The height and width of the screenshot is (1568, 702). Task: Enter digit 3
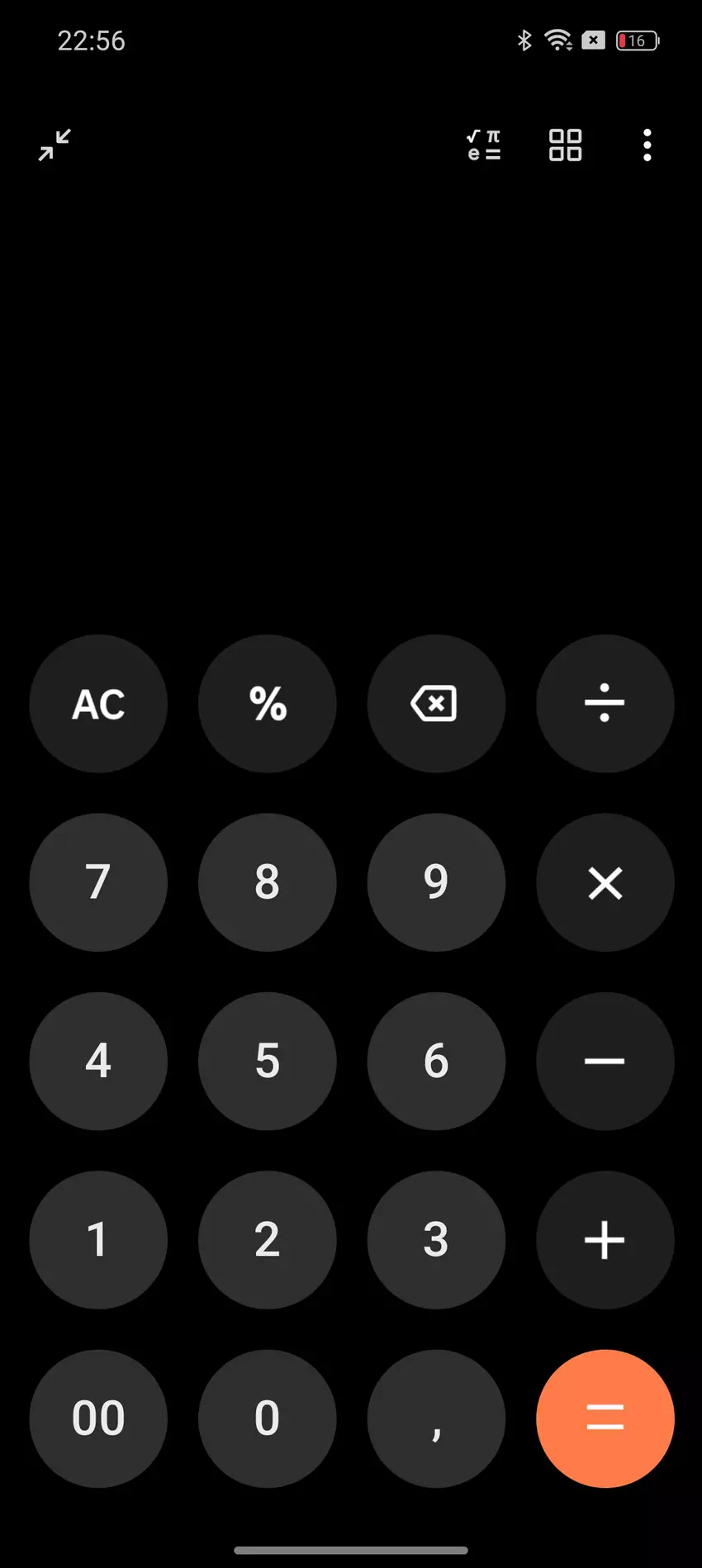pyautogui.click(x=436, y=1239)
